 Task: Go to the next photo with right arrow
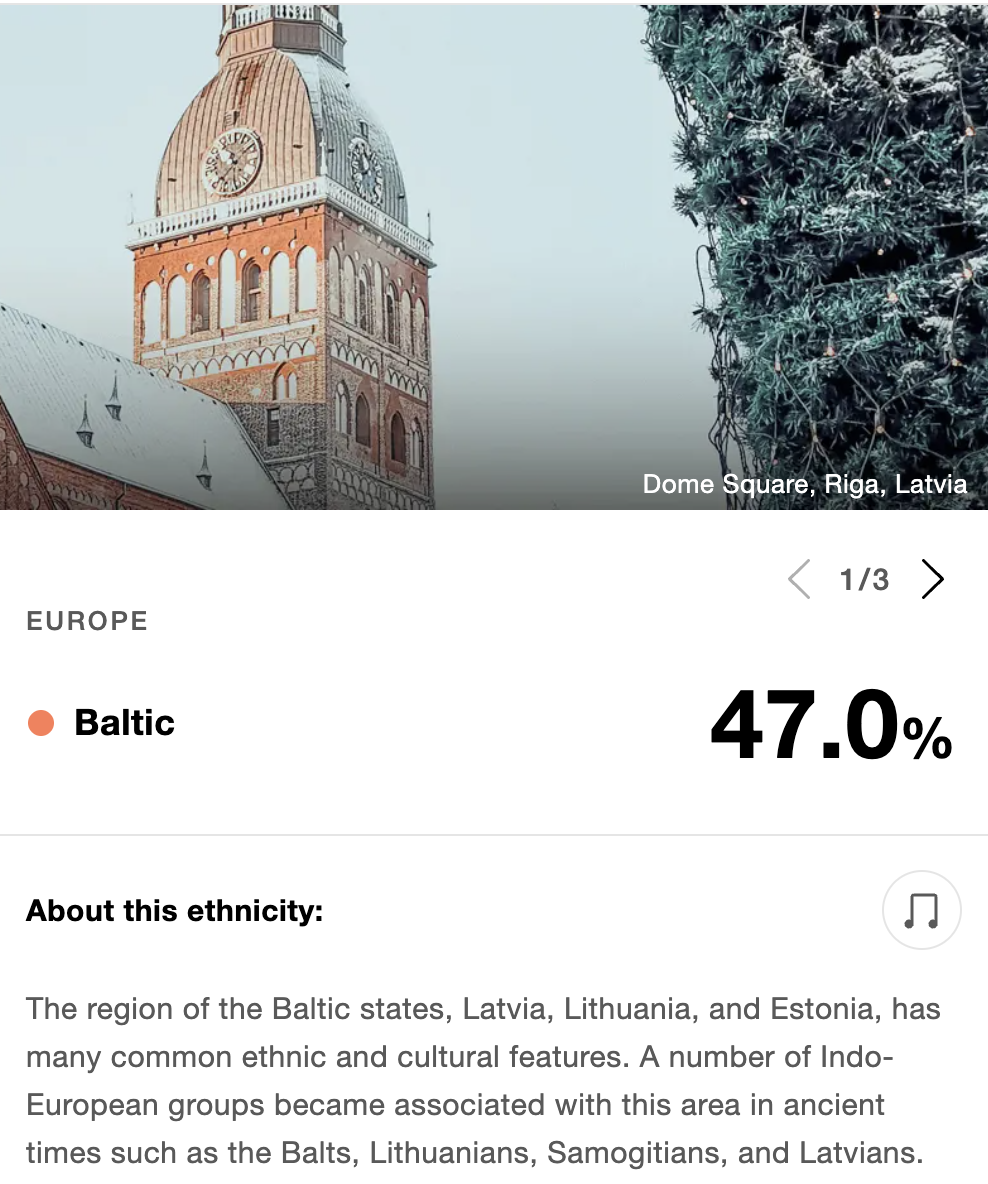pyautogui.click(x=932, y=579)
